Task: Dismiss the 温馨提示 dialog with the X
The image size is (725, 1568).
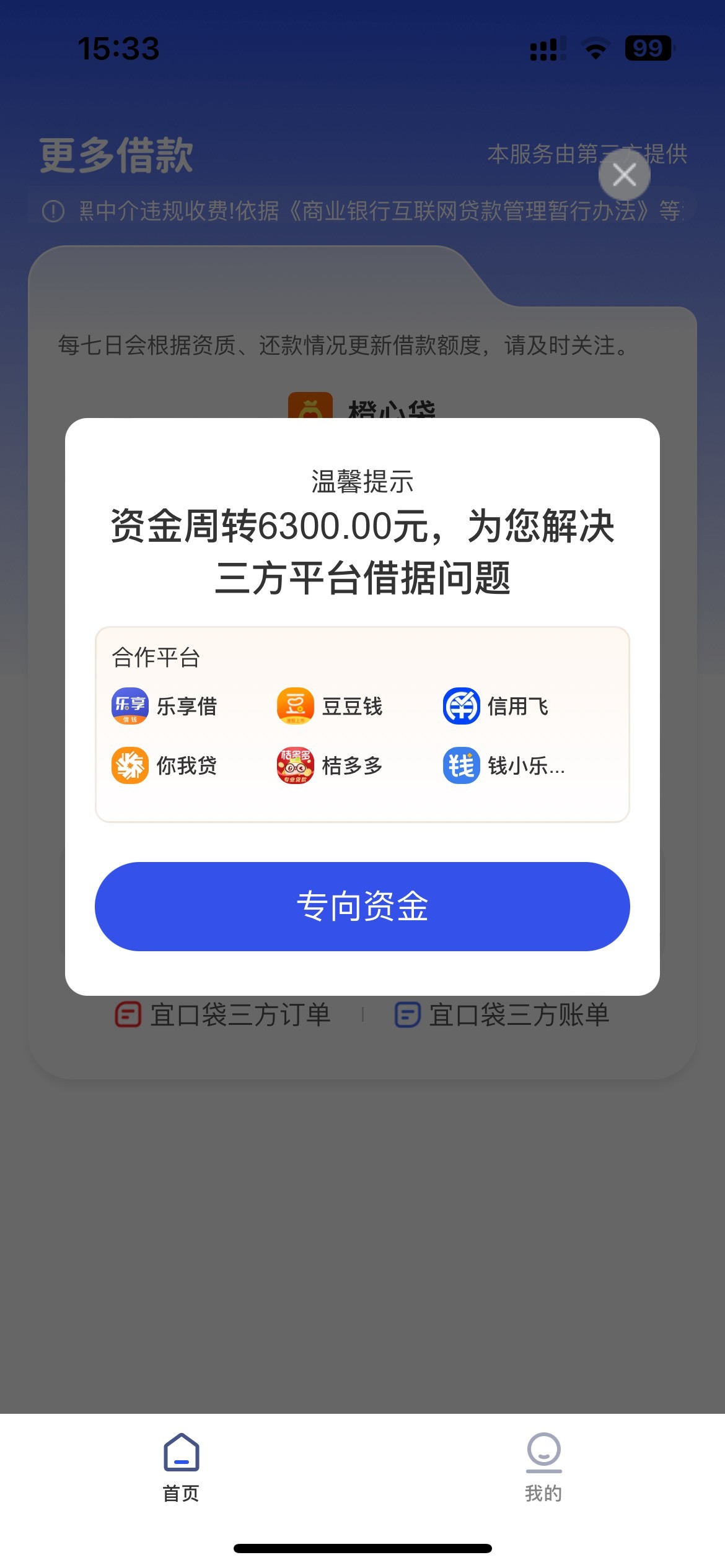Action: click(624, 175)
